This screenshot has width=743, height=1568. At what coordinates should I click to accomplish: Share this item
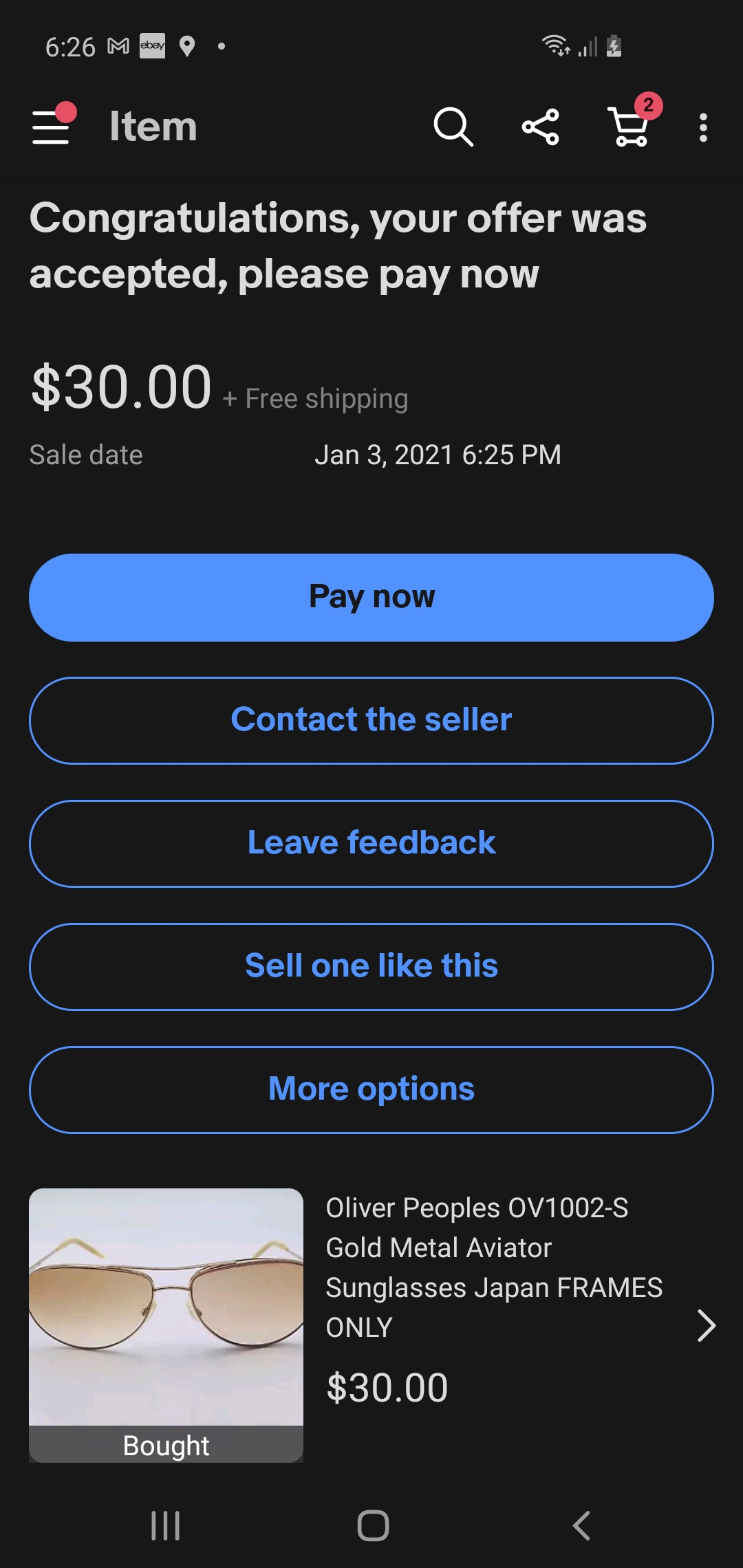541,127
